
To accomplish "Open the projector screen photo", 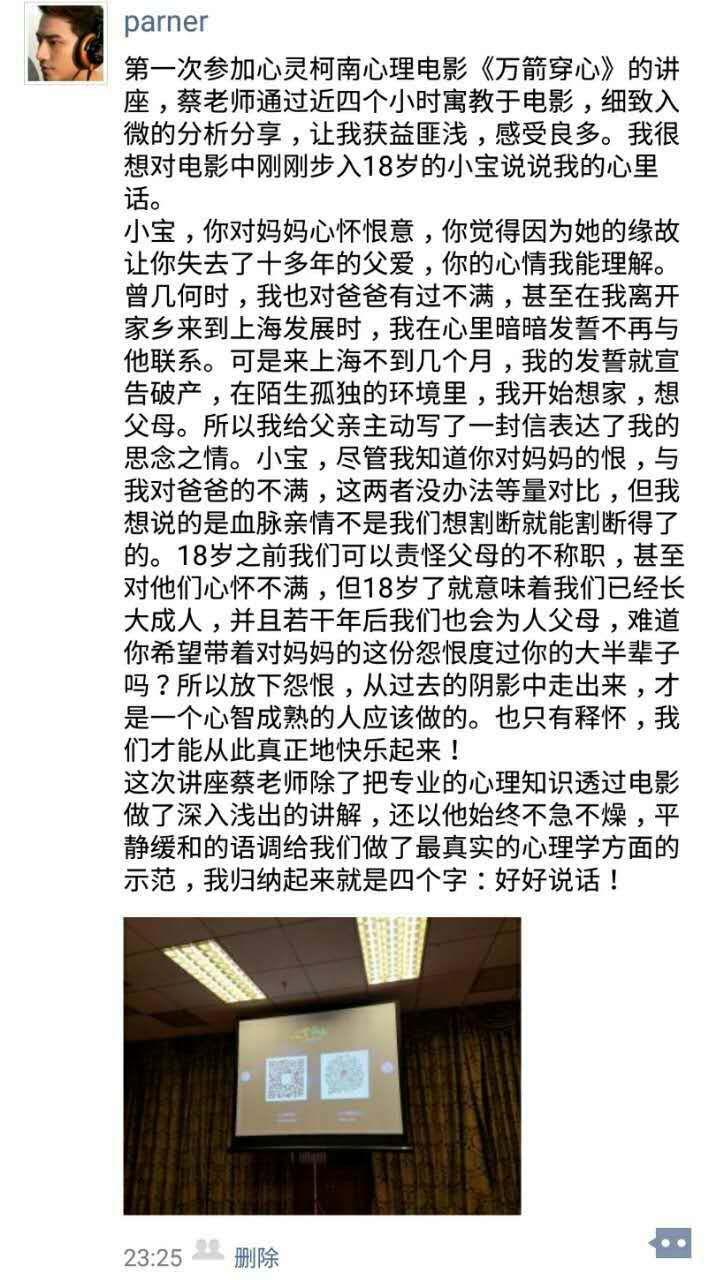I will click(x=322, y=1065).
